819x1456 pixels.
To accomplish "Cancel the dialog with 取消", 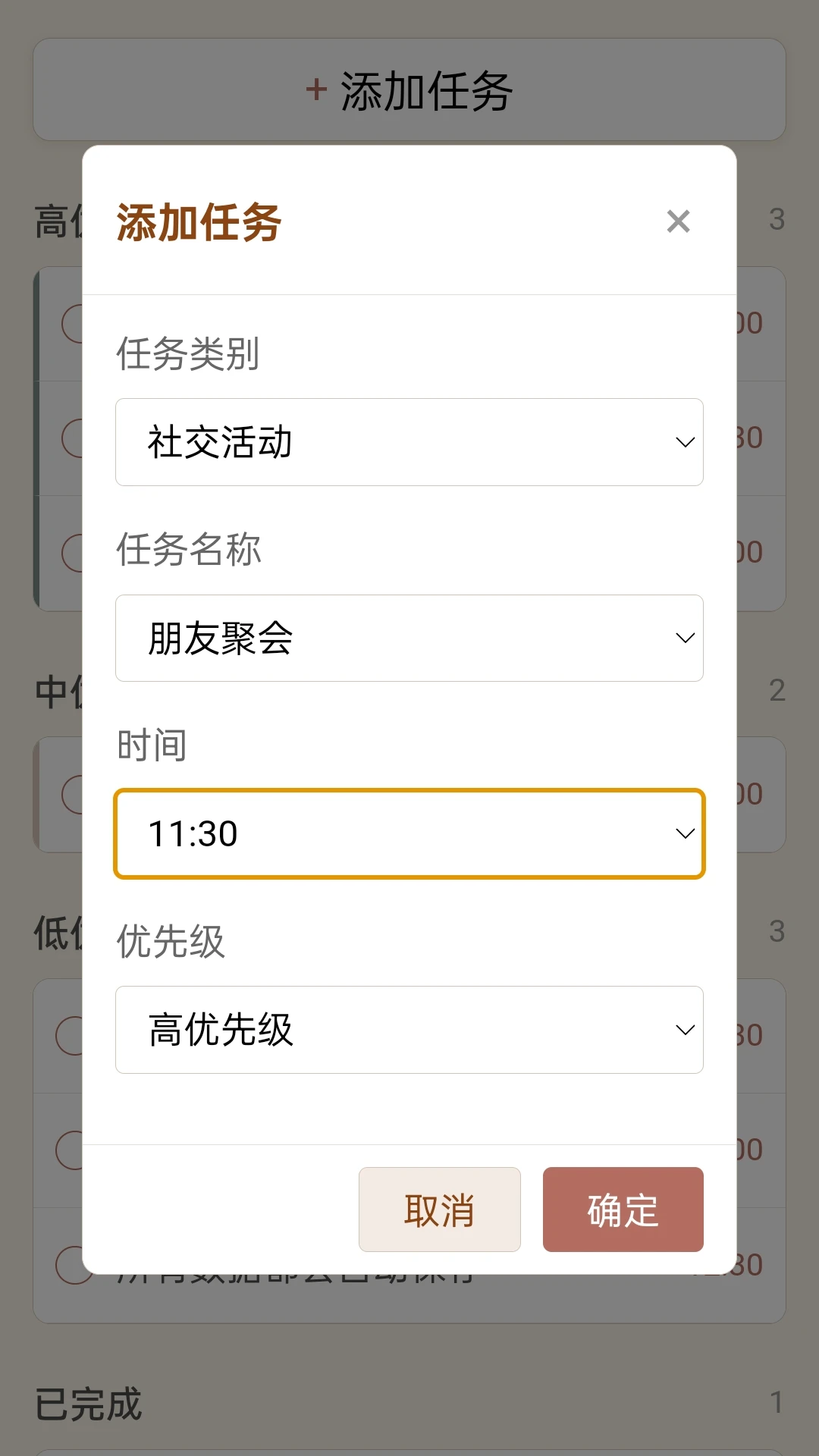I will pyautogui.click(x=439, y=1210).
